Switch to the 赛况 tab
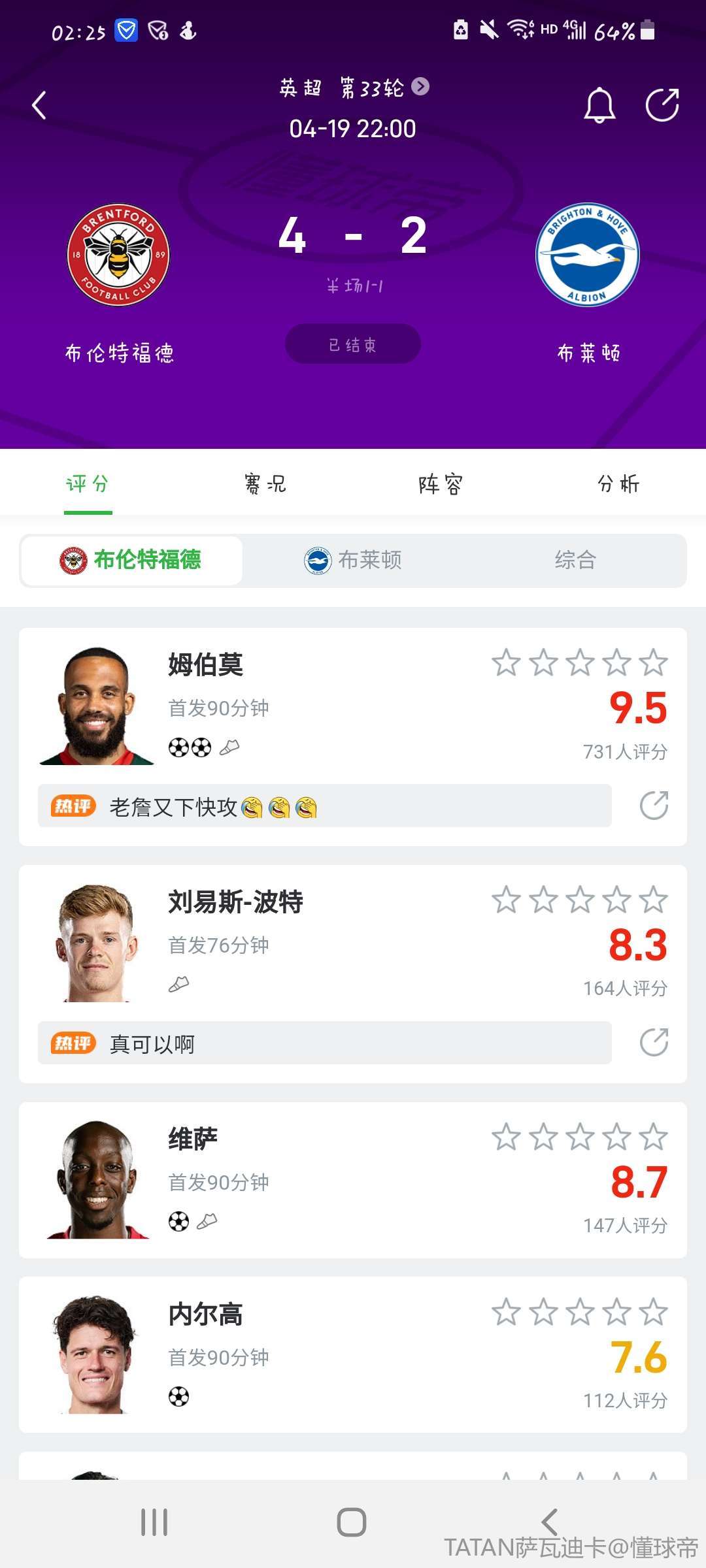 pyautogui.click(x=265, y=484)
